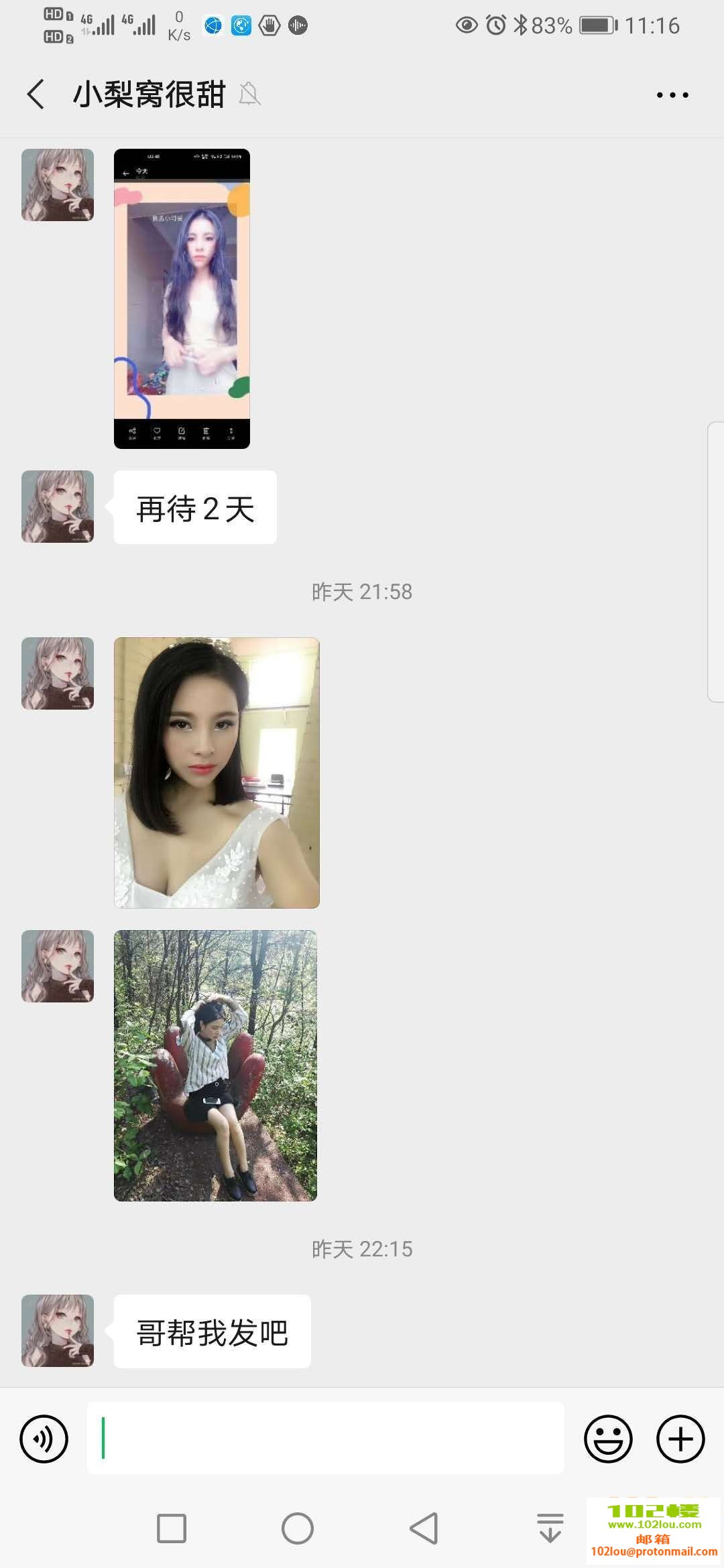Image resolution: width=724 pixels, height=1568 pixels.
Task: Open the forest chair photo
Action: pos(215,1065)
